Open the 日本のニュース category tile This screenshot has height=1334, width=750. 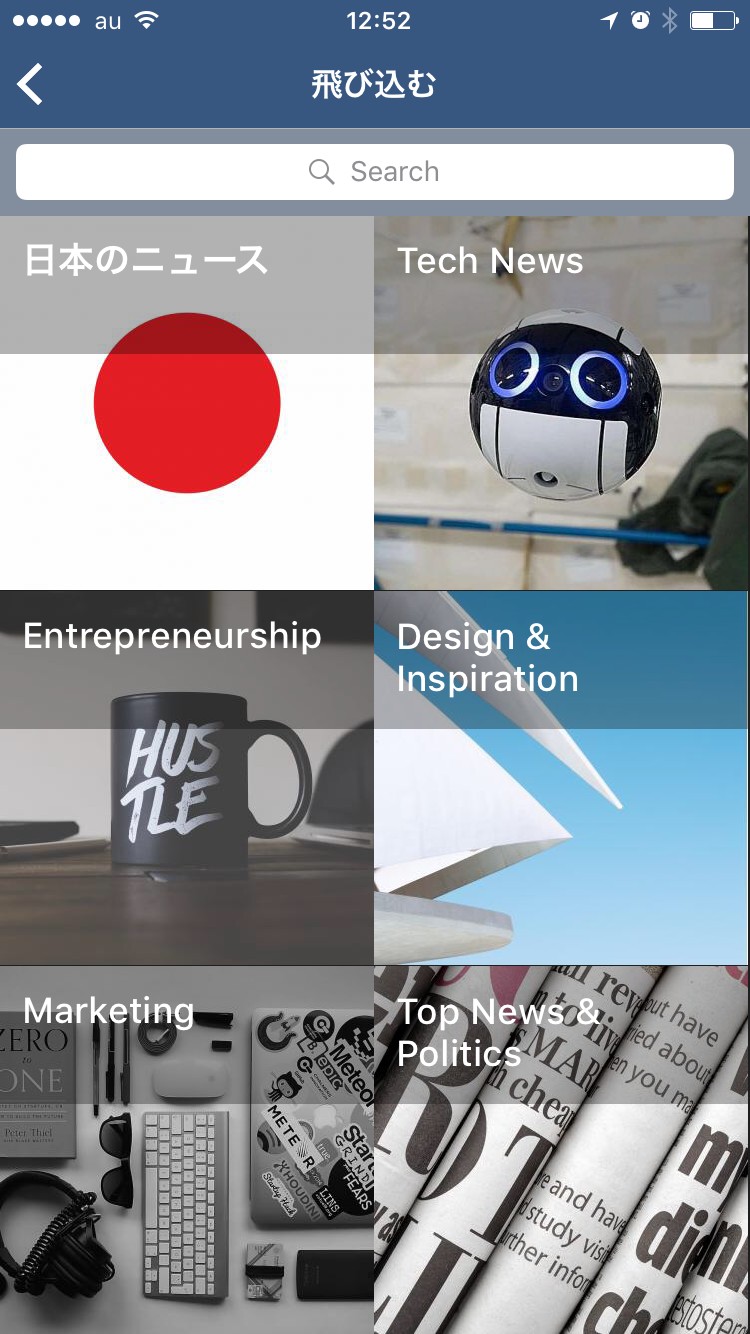point(187,402)
